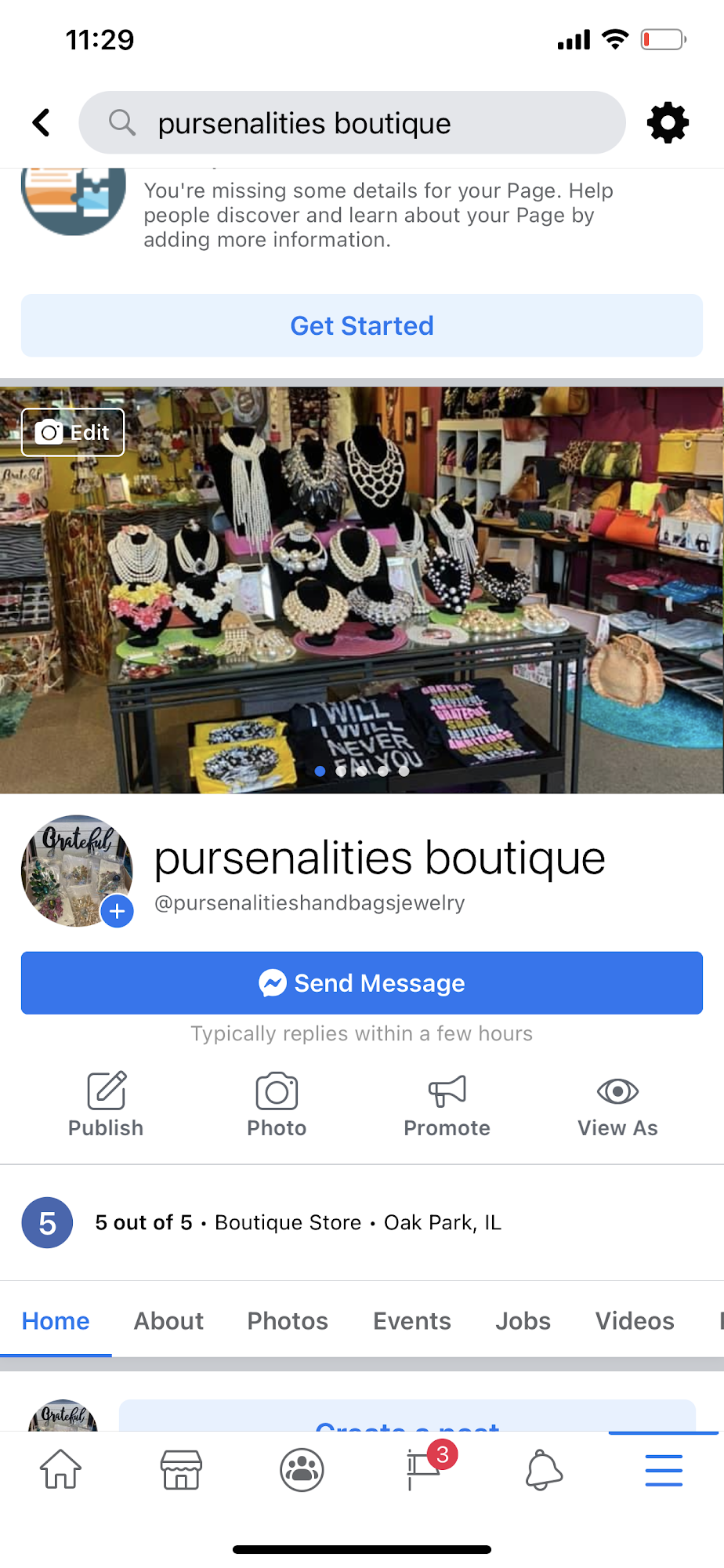Add a Photo to the page
Viewport: 724px width, 1568px height.
click(x=277, y=1104)
